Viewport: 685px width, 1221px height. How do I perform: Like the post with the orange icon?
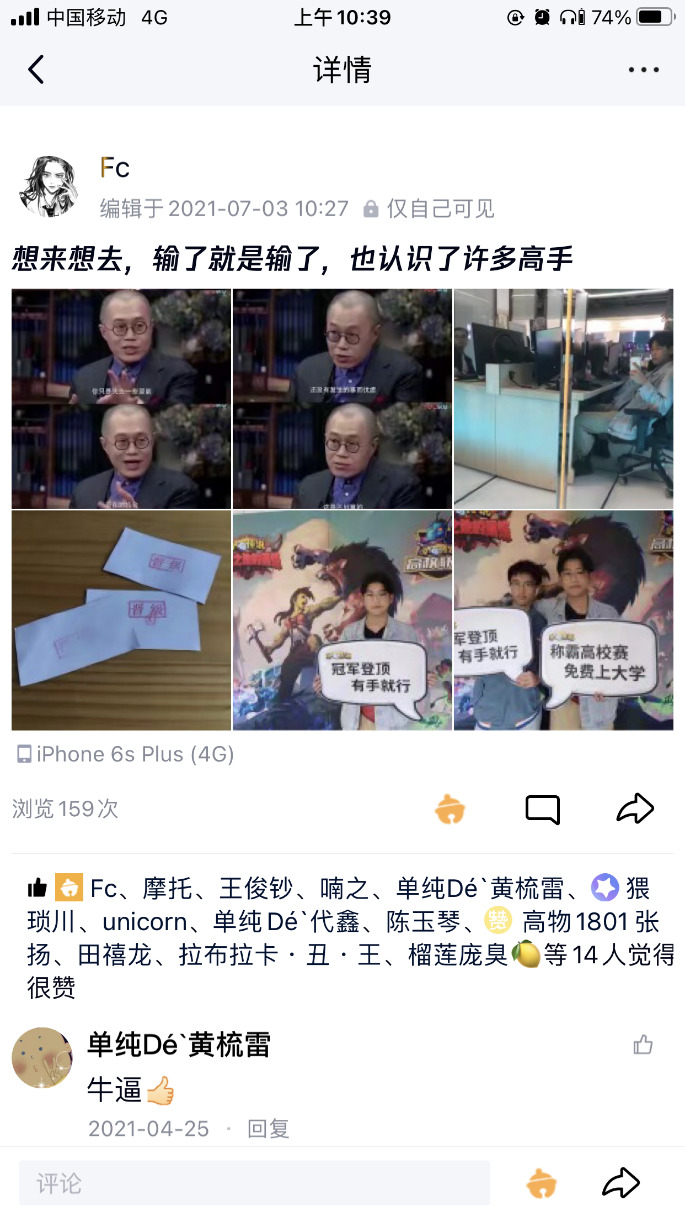tap(451, 808)
